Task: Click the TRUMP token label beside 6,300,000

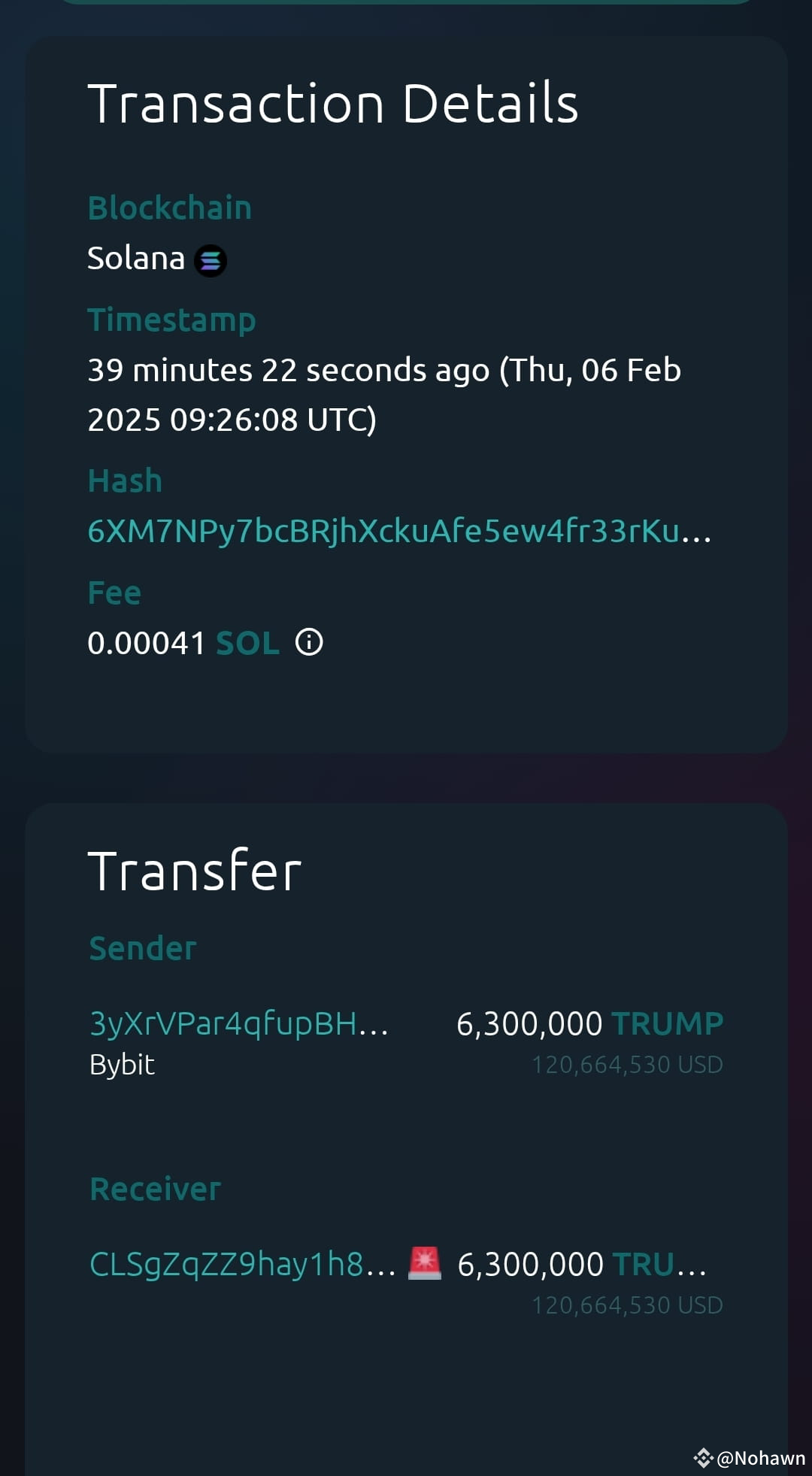Action: pyautogui.click(x=668, y=1023)
